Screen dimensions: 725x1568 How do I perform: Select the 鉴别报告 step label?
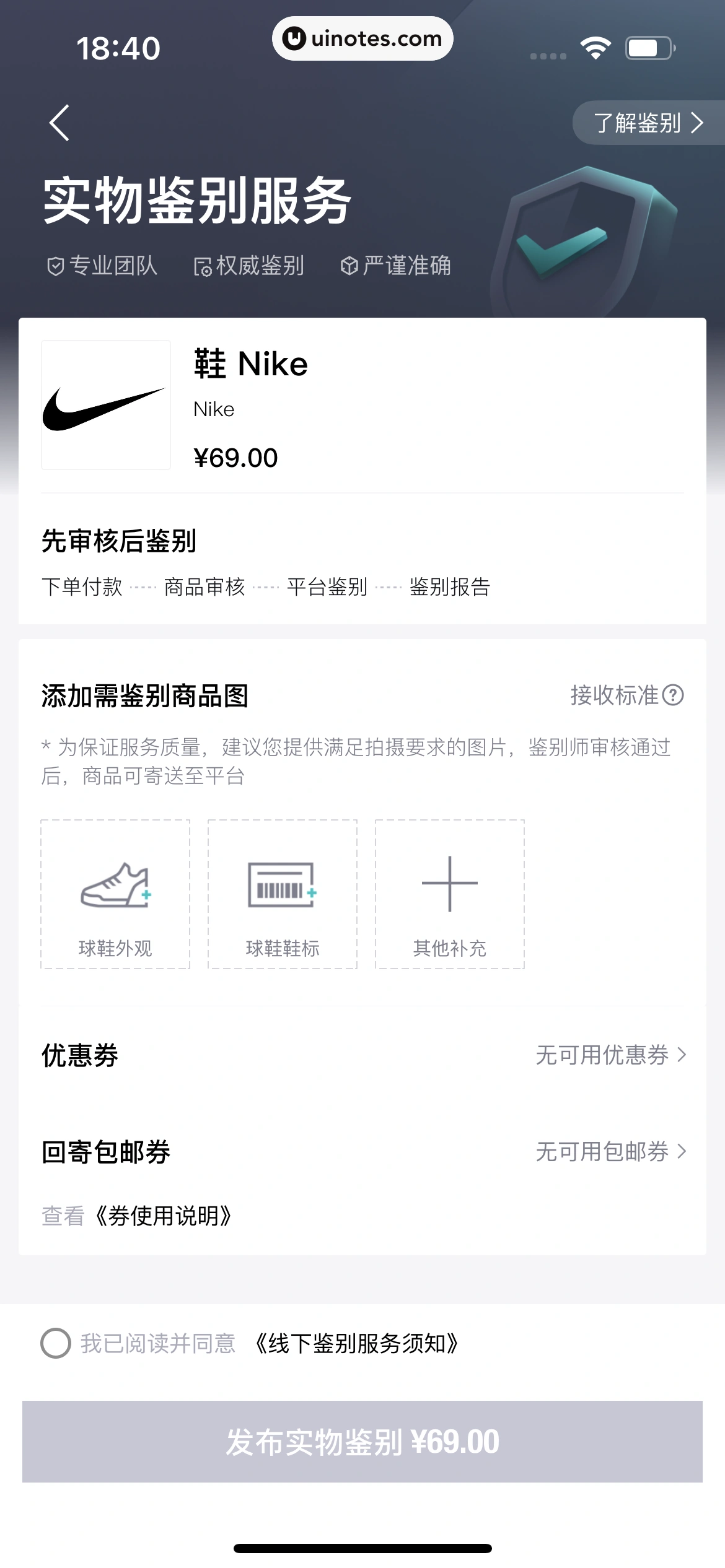coord(449,586)
